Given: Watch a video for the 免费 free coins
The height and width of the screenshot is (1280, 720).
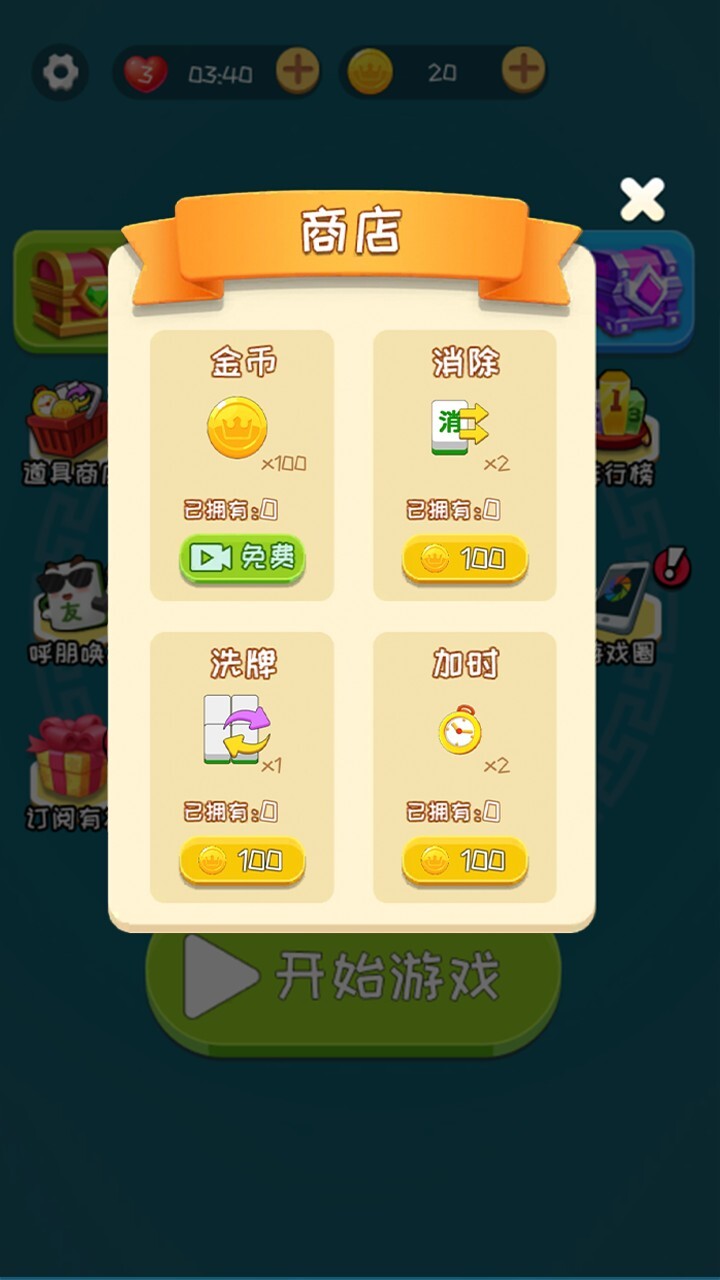Looking at the screenshot, I should [x=242, y=559].
